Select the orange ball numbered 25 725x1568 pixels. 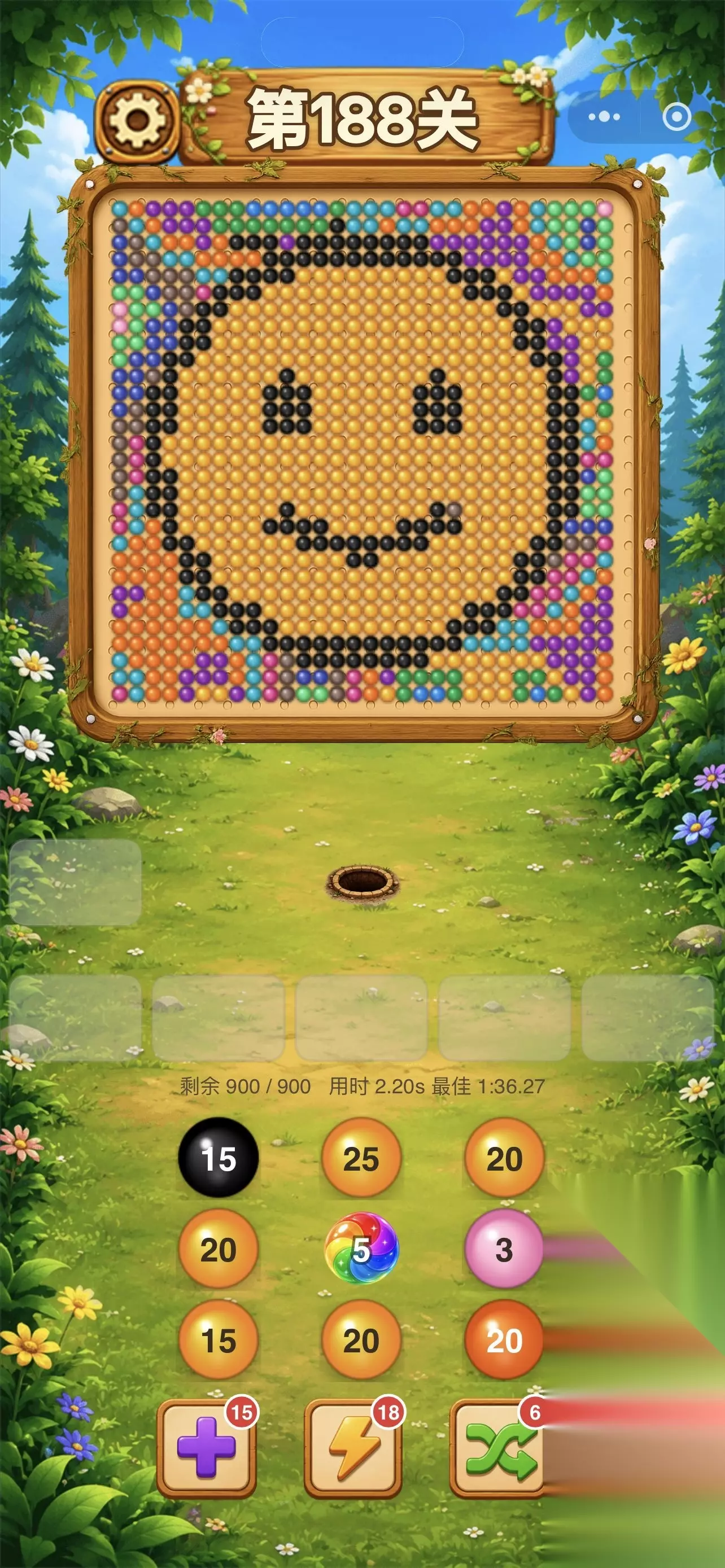click(361, 1158)
